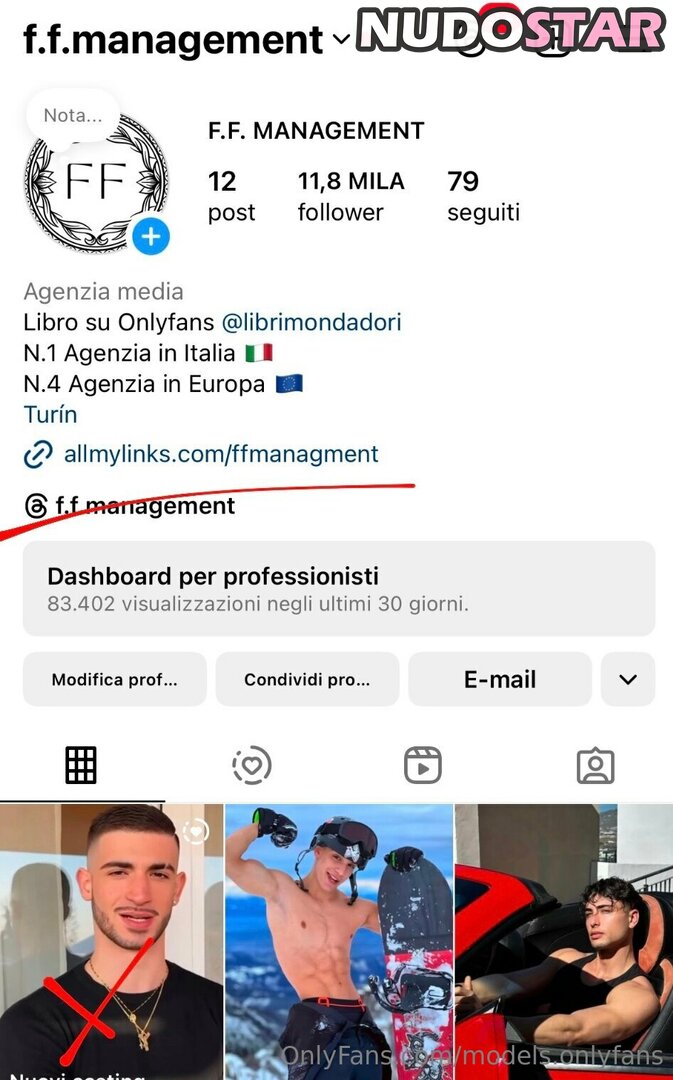
Task: Open Dashboard per professionisti
Action: 338,589
